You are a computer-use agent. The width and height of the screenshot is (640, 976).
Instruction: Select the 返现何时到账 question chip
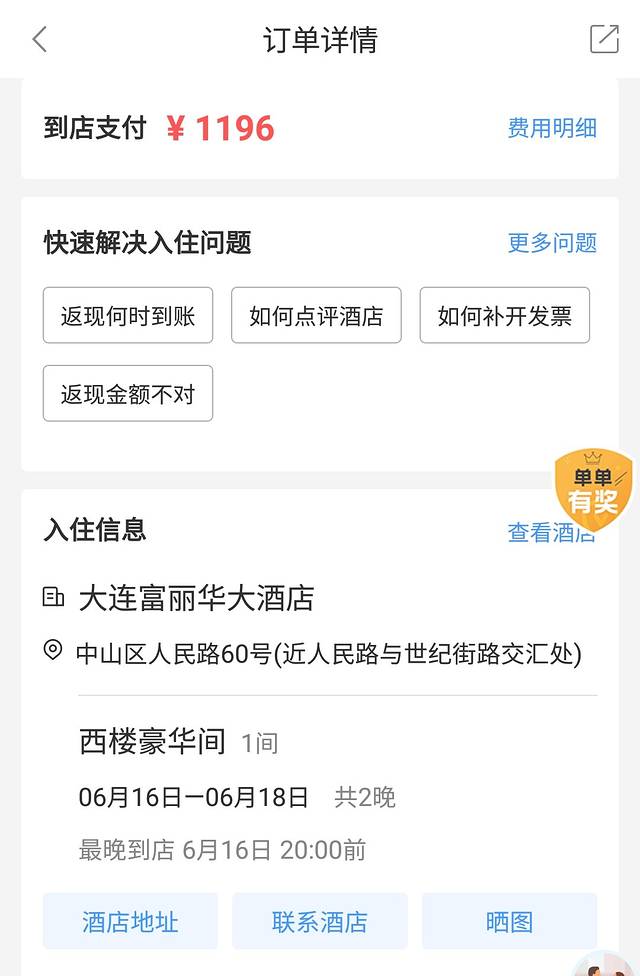128,316
